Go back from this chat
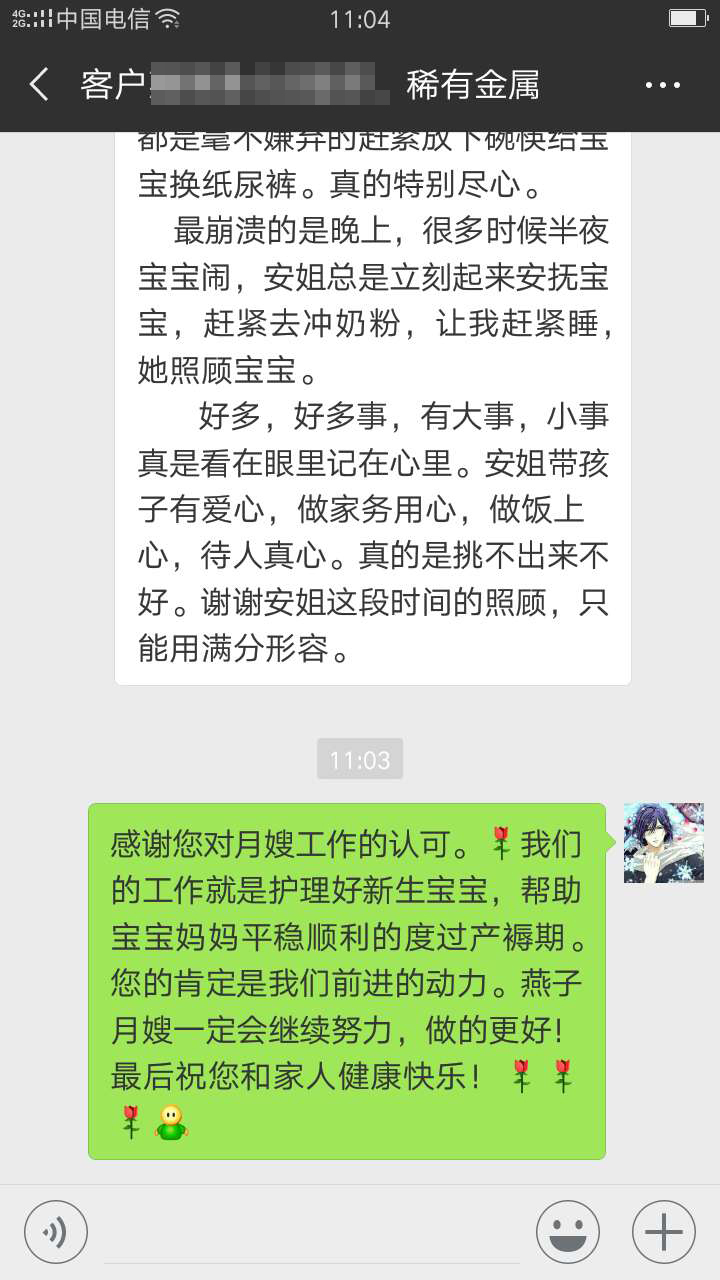720x1280 pixels. 39,85
